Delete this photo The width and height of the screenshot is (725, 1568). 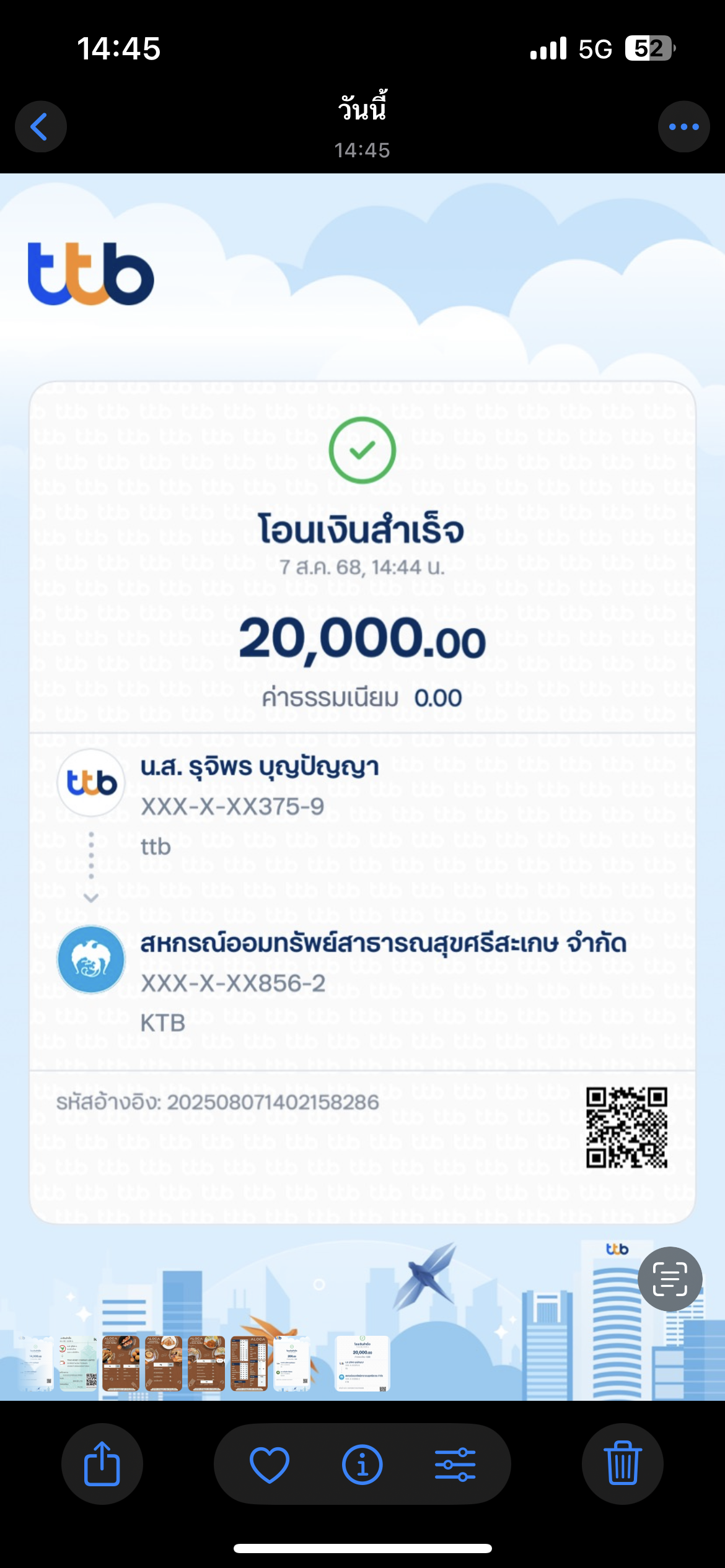click(x=622, y=1464)
